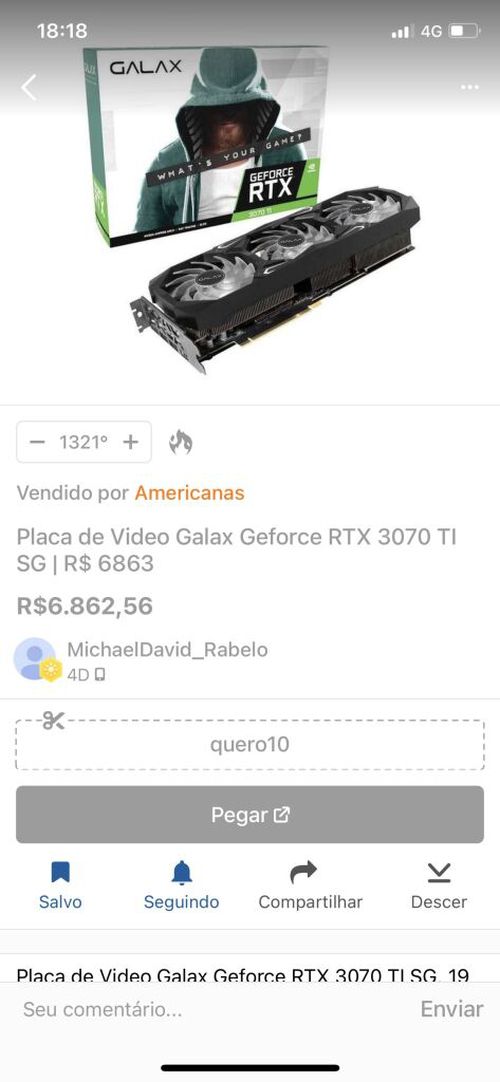Focus the Seu comentário field

pyautogui.click(x=207, y=1010)
